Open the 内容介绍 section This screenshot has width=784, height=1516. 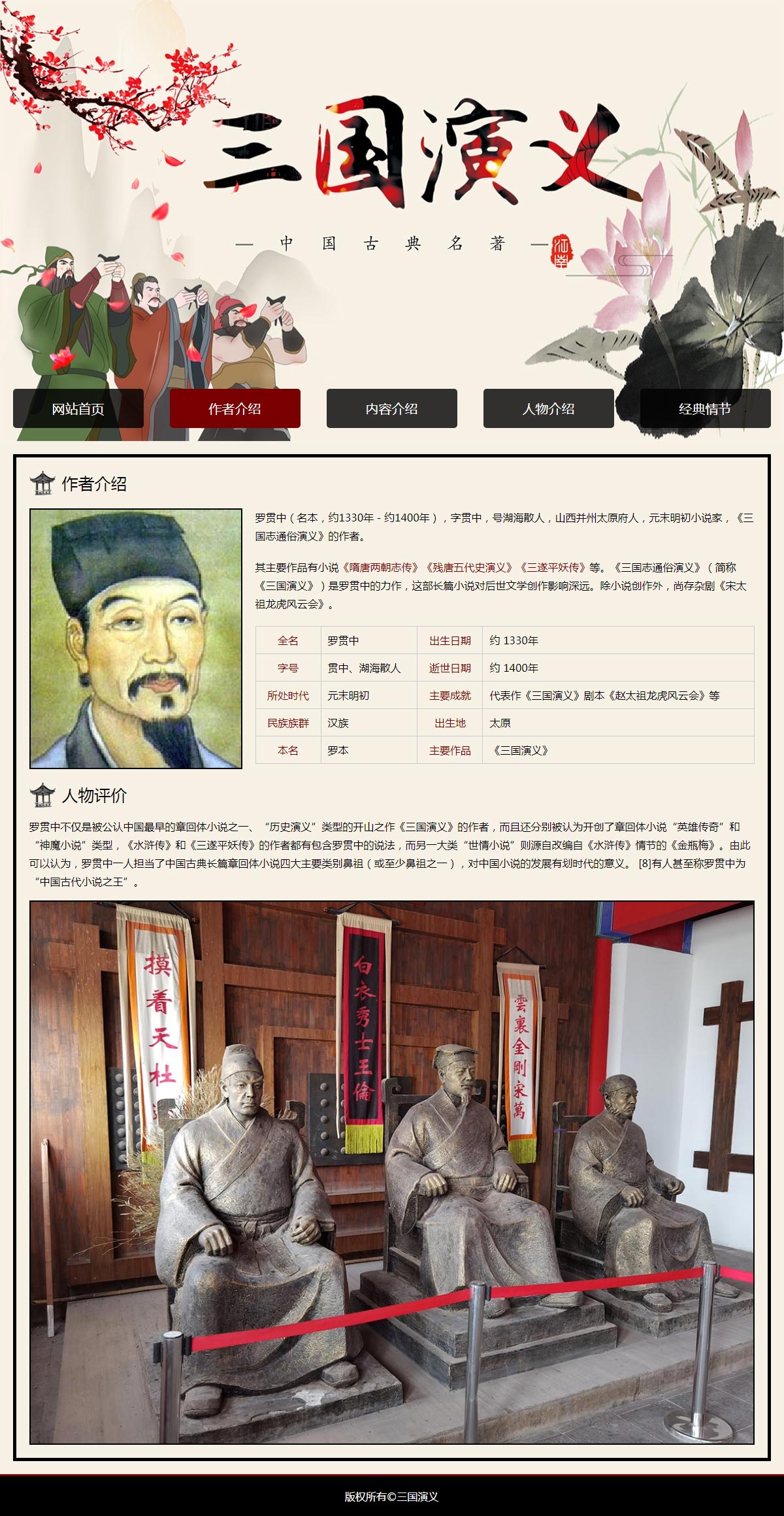coord(392,408)
